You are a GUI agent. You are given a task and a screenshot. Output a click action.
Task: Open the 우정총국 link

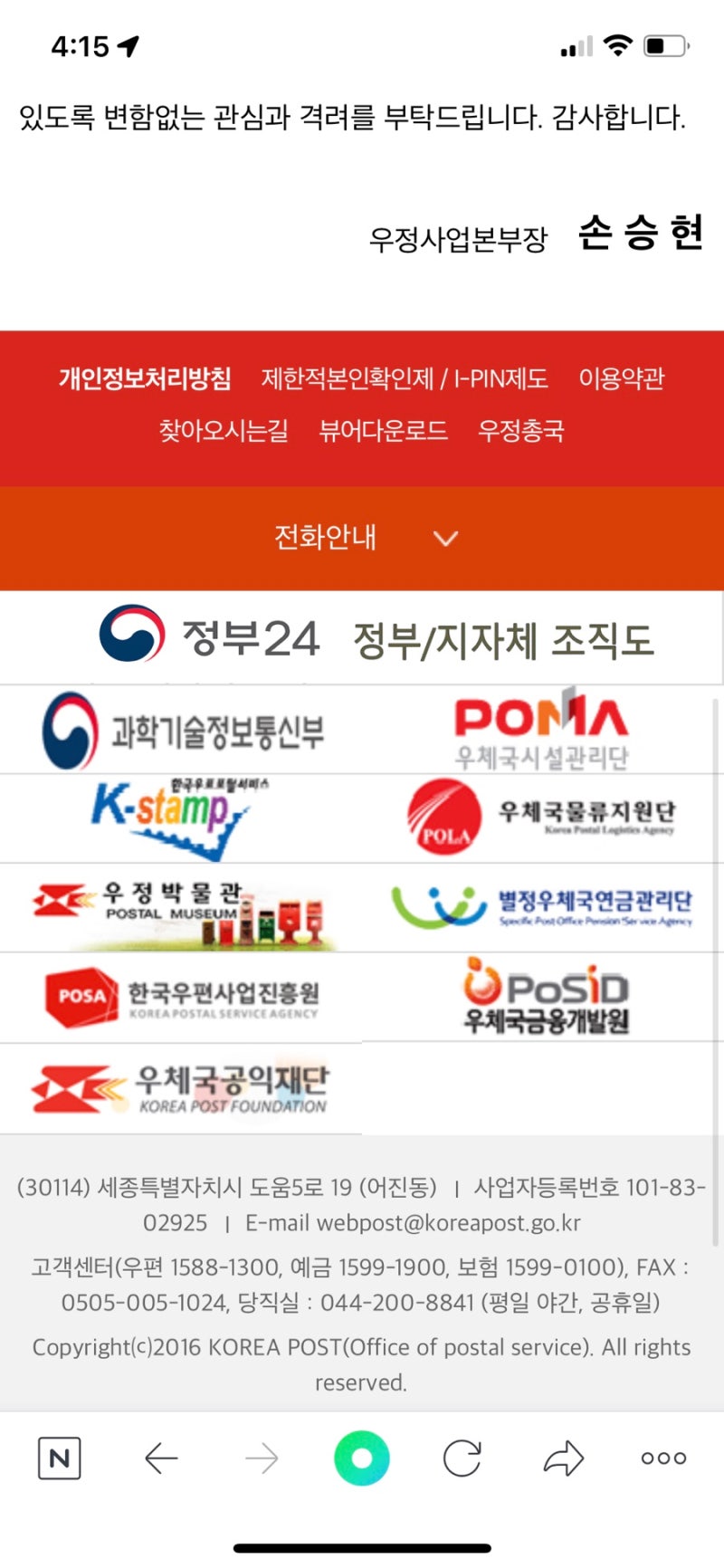(x=520, y=430)
